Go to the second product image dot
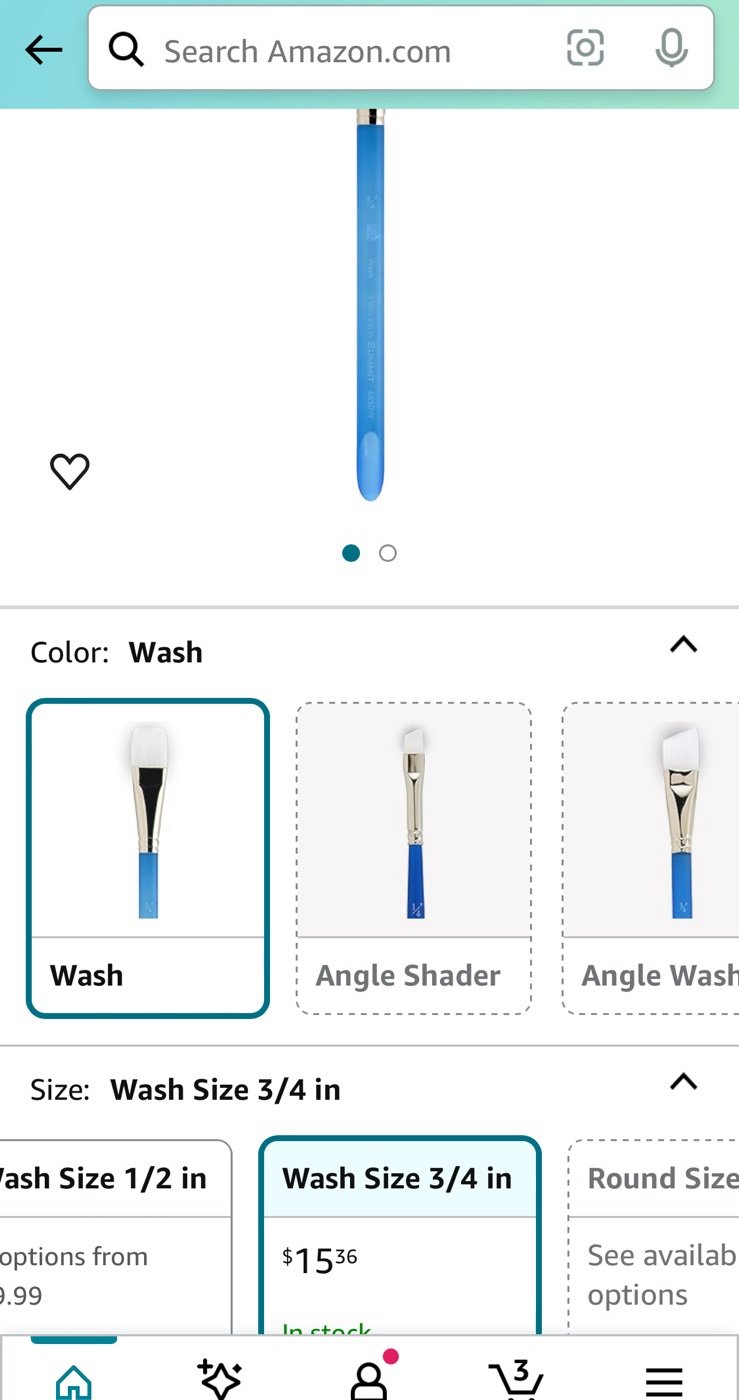This screenshot has width=739, height=1400. pyautogui.click(x=388, y=553)
